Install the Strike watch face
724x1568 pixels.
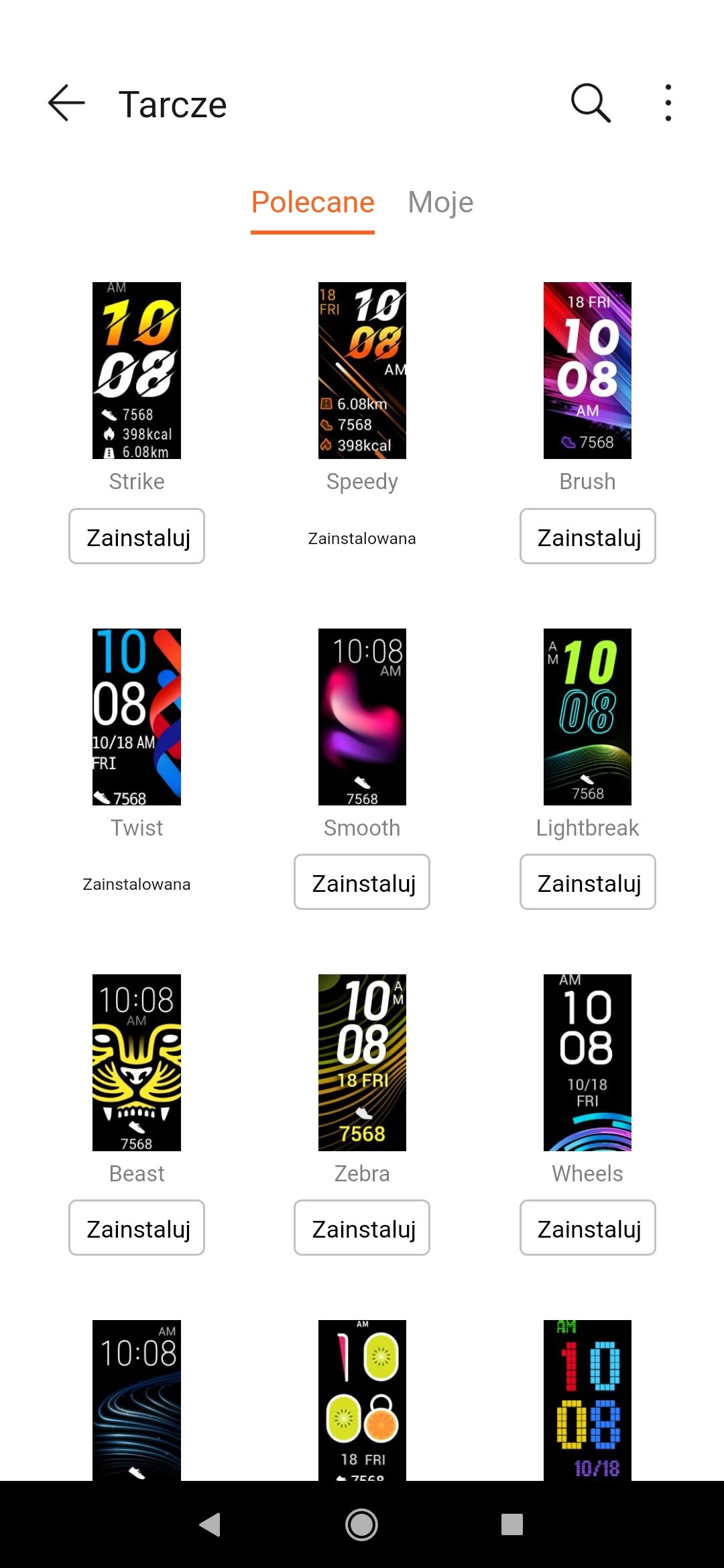[x=137, y=536]
